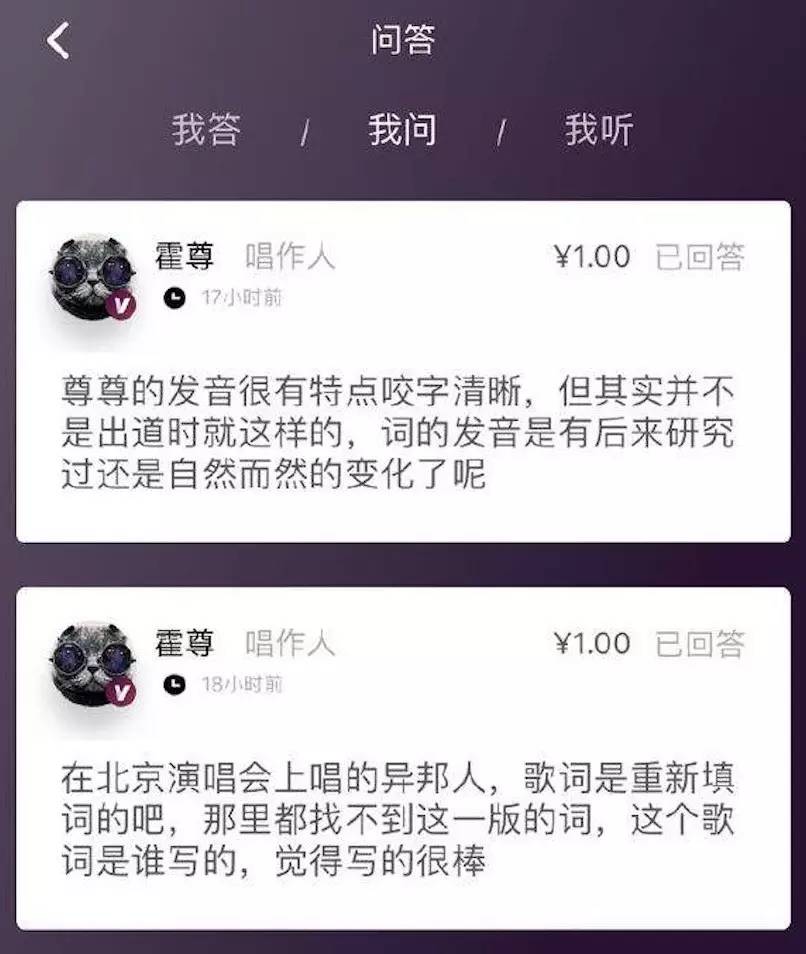
Task: Select the 我问 tab
Action: 402,130
